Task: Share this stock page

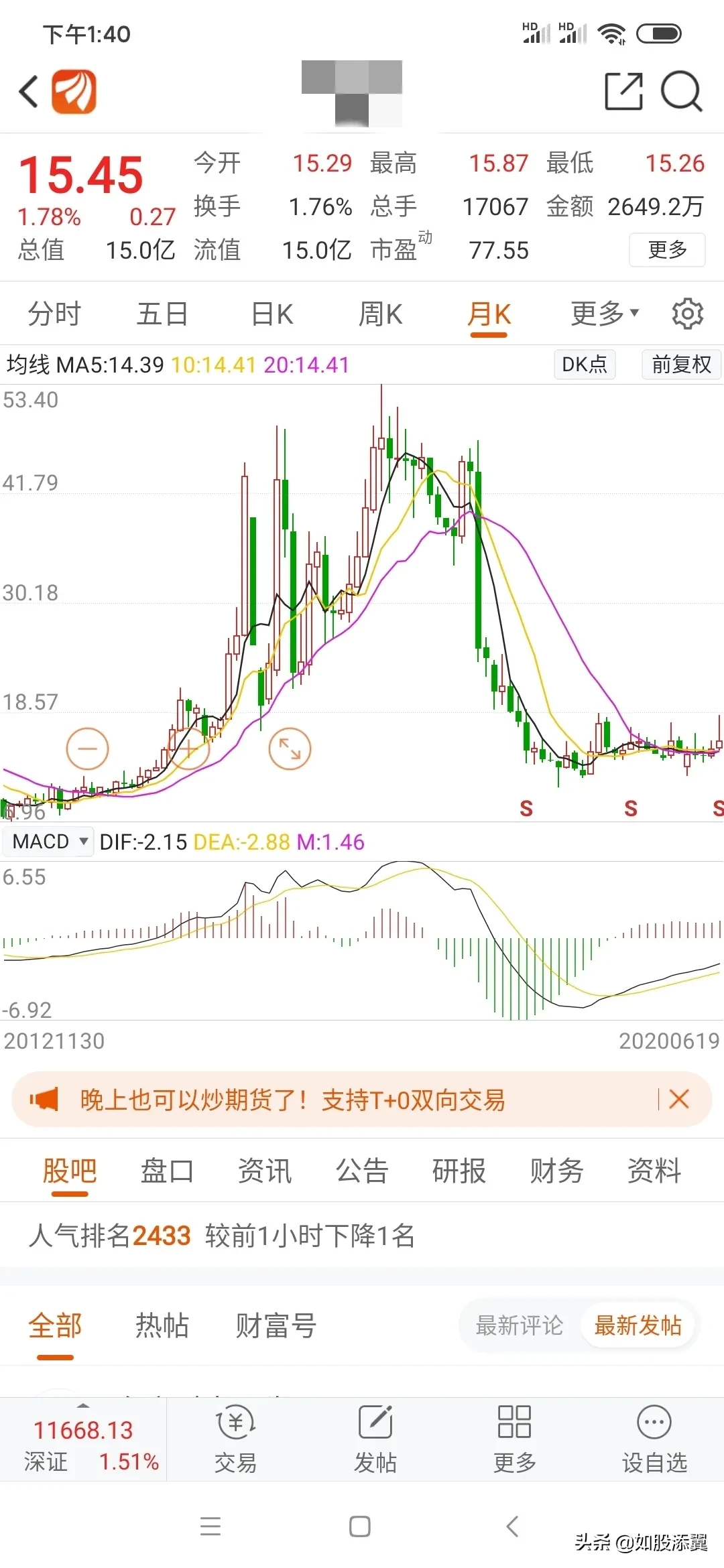Action: click(x=623, y=91)
